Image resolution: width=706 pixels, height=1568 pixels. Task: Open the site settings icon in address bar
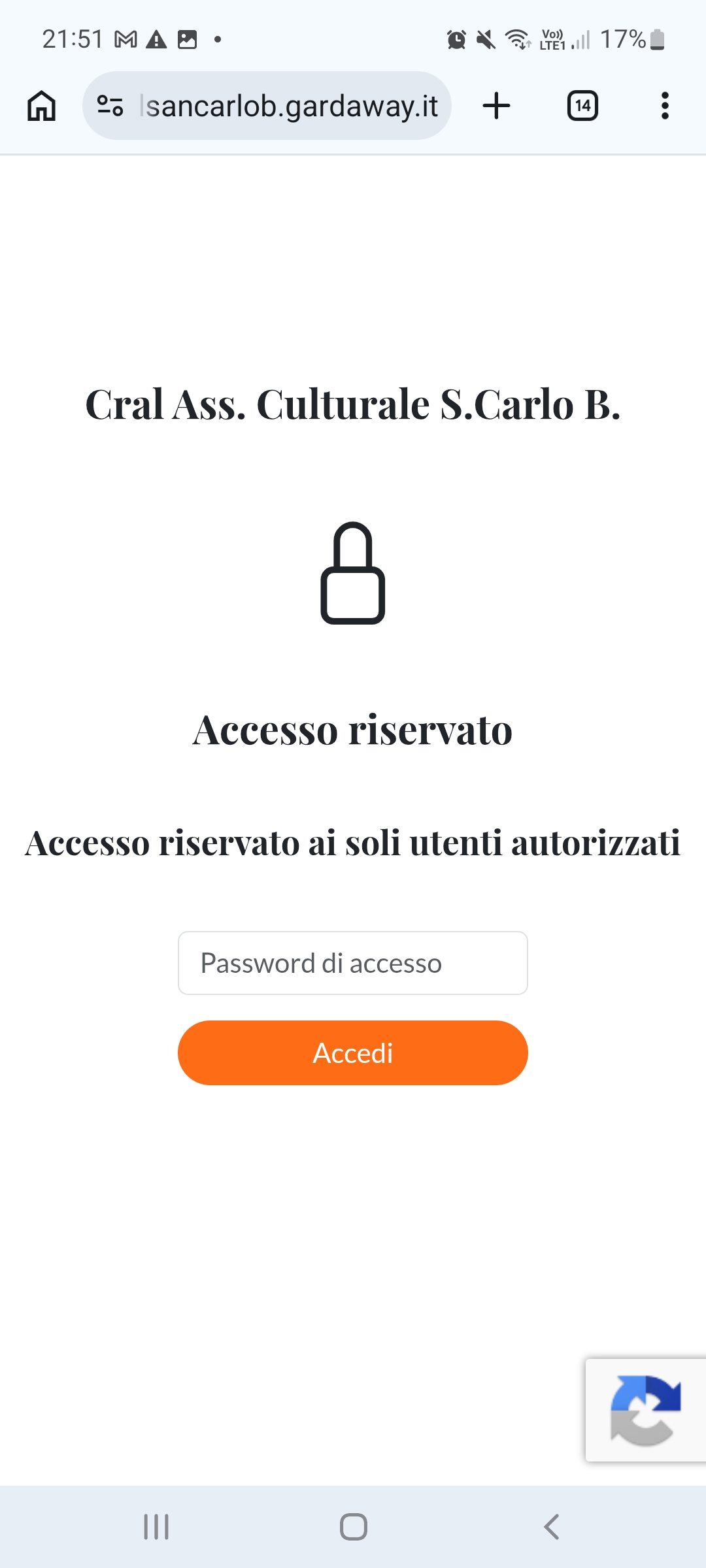[110, 106]
